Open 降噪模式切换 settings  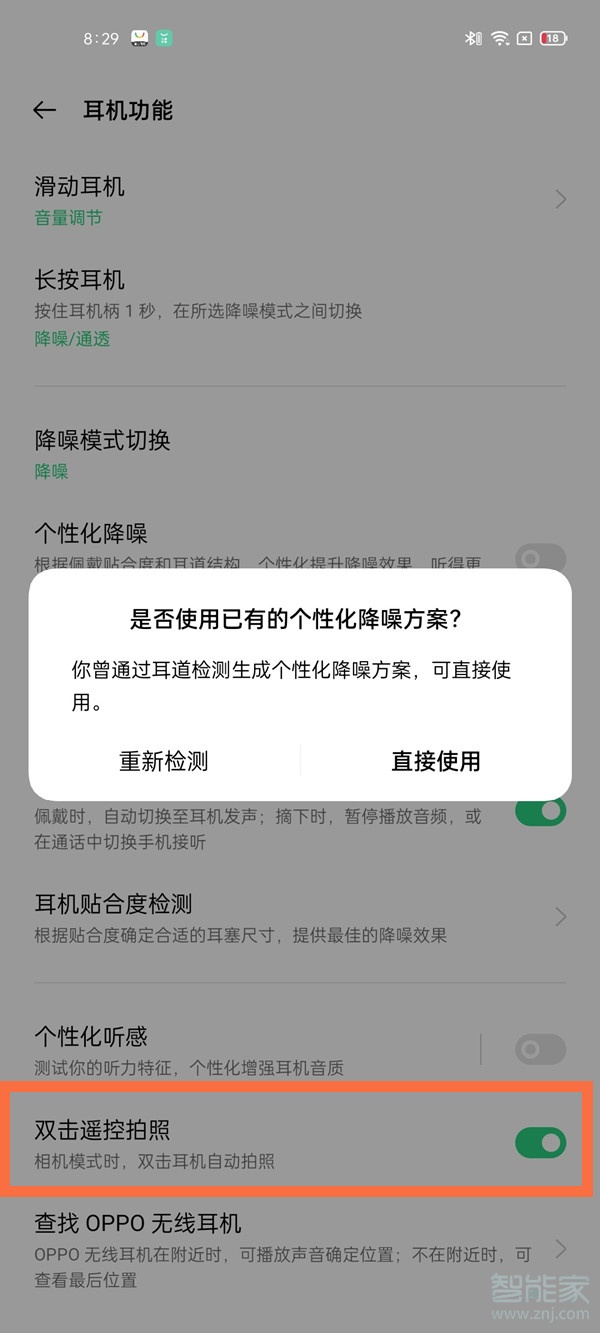[x=300, y=454]
